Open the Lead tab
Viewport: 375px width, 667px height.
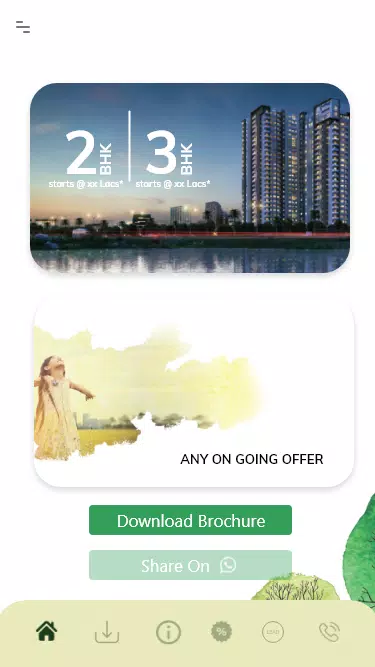pyautogui.click(x=273, y=632)
